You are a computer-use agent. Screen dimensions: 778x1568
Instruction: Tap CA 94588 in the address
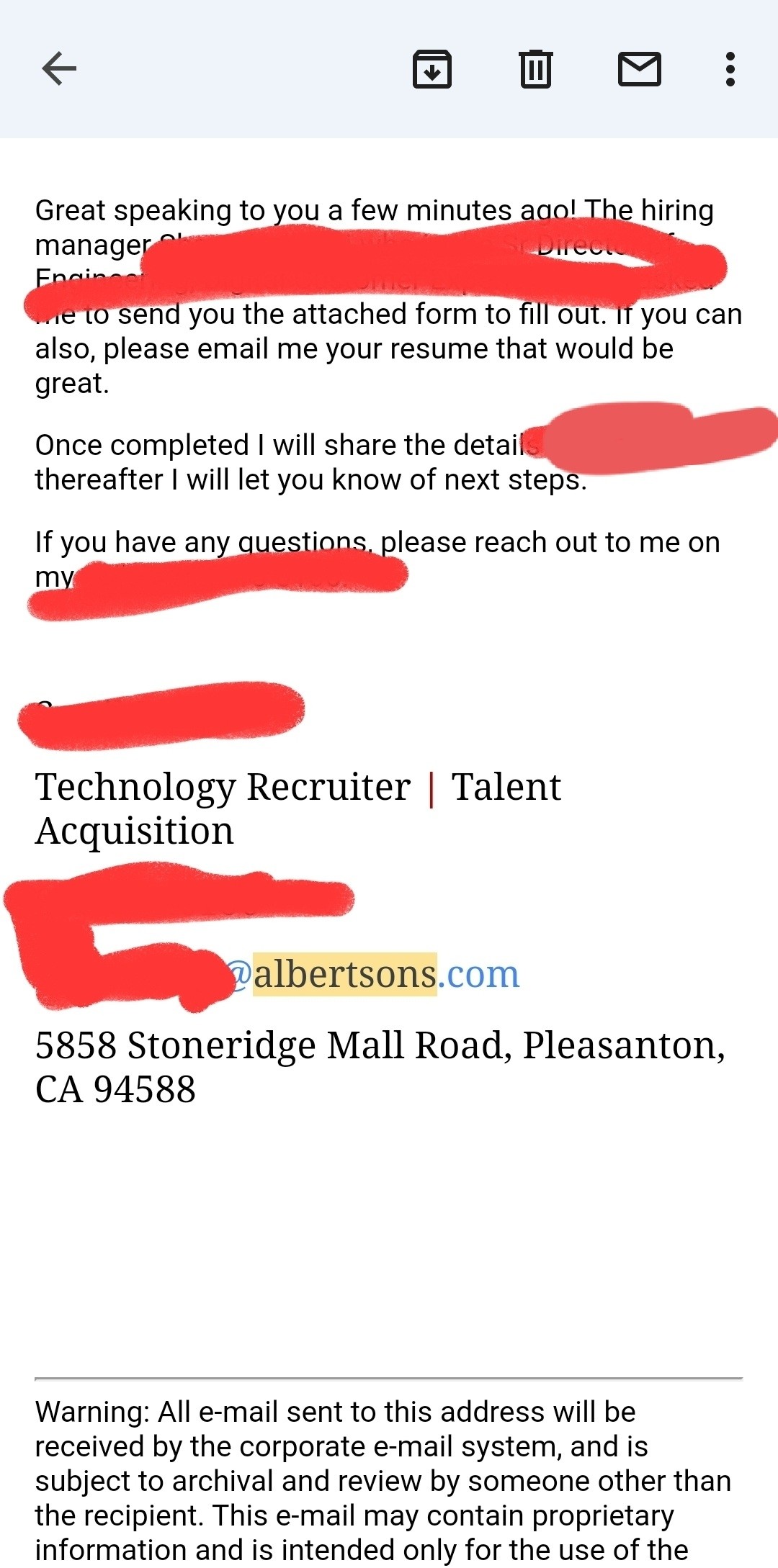115,1091
